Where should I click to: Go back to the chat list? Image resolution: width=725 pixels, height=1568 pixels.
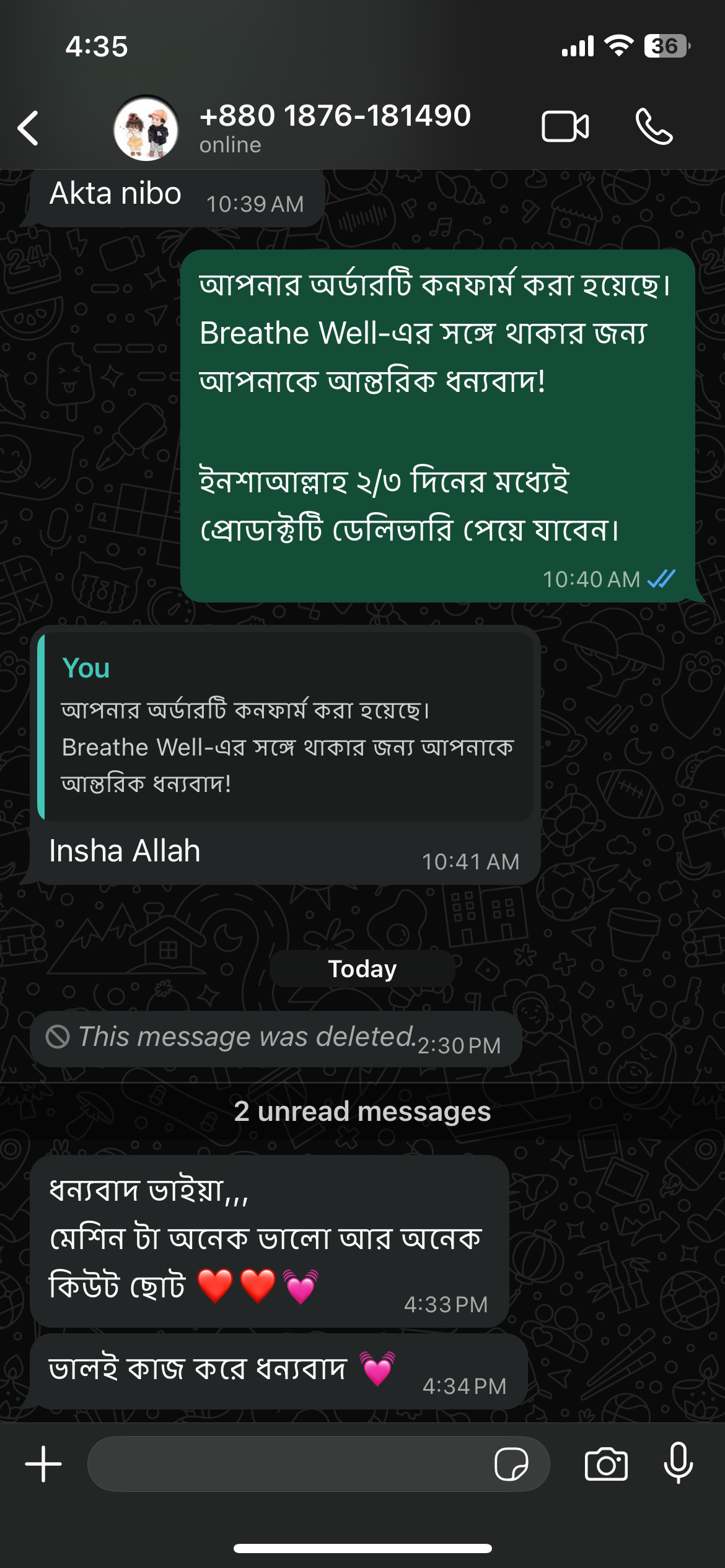(x=29, y=128)
